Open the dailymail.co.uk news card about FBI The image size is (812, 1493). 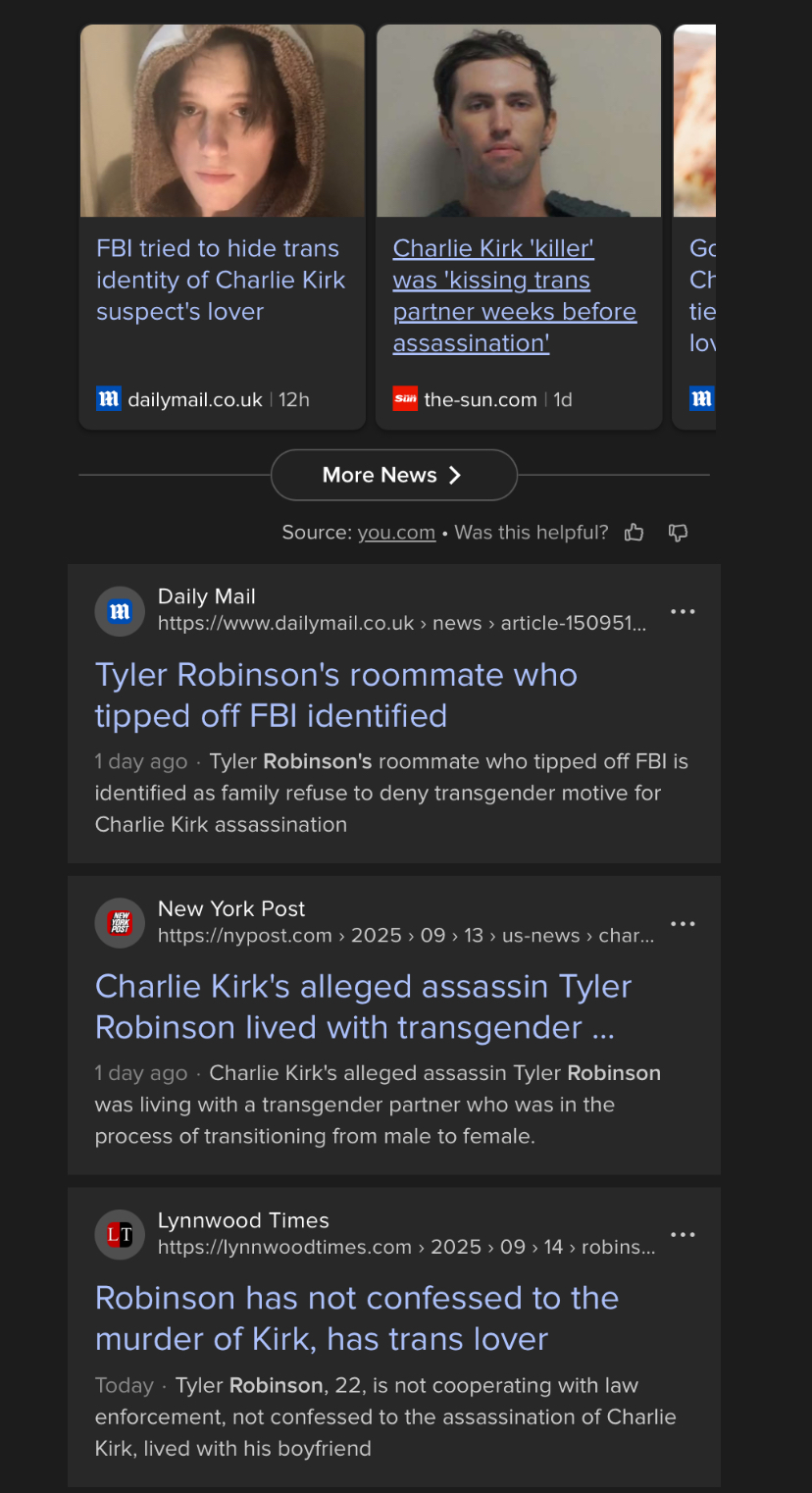222,227
